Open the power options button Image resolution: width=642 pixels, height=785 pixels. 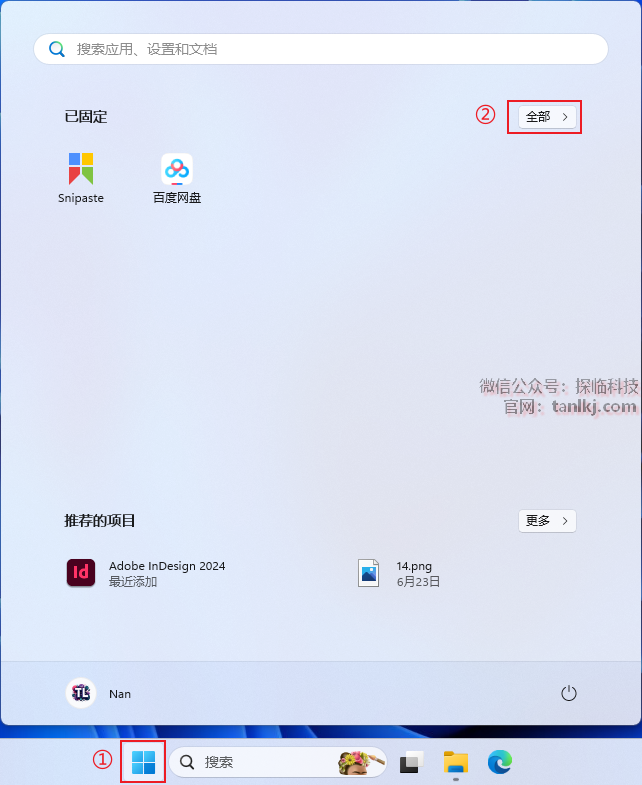[x=568, y=693]
